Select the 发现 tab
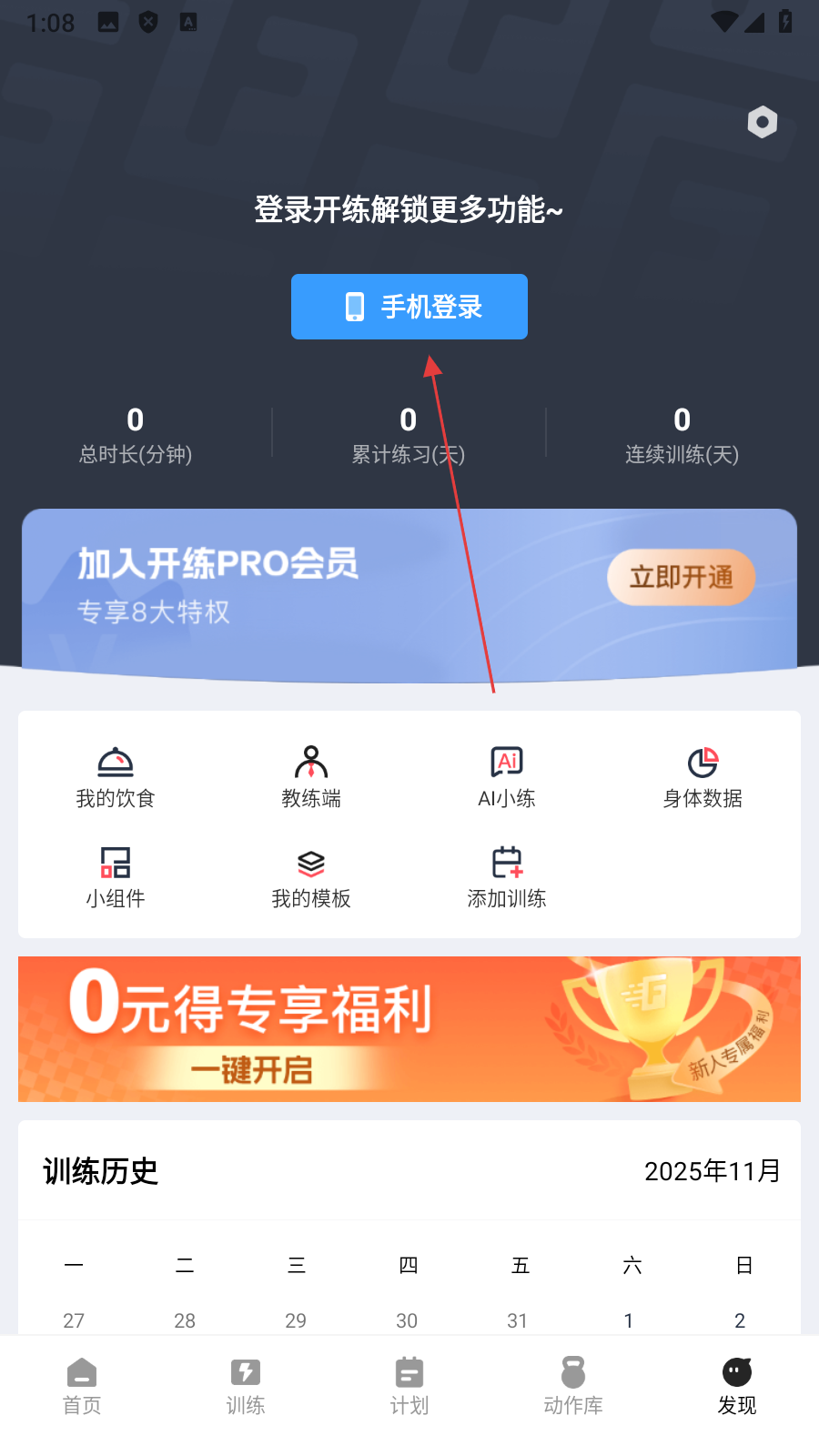The width and height of the screenshot is (819, 1456). tap(737, 1386)
